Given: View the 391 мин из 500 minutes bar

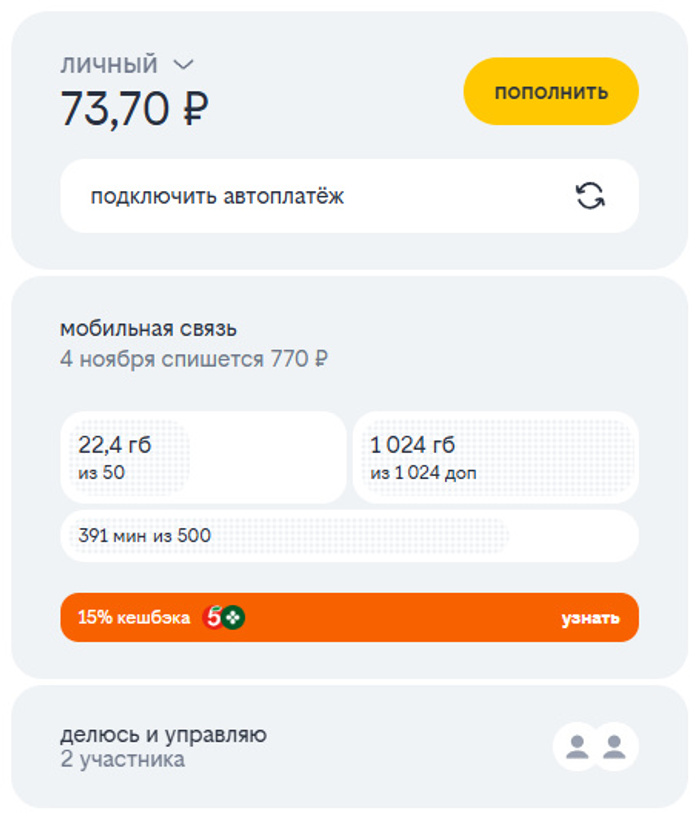Looking at the screenshot, I should pos(349,536).
